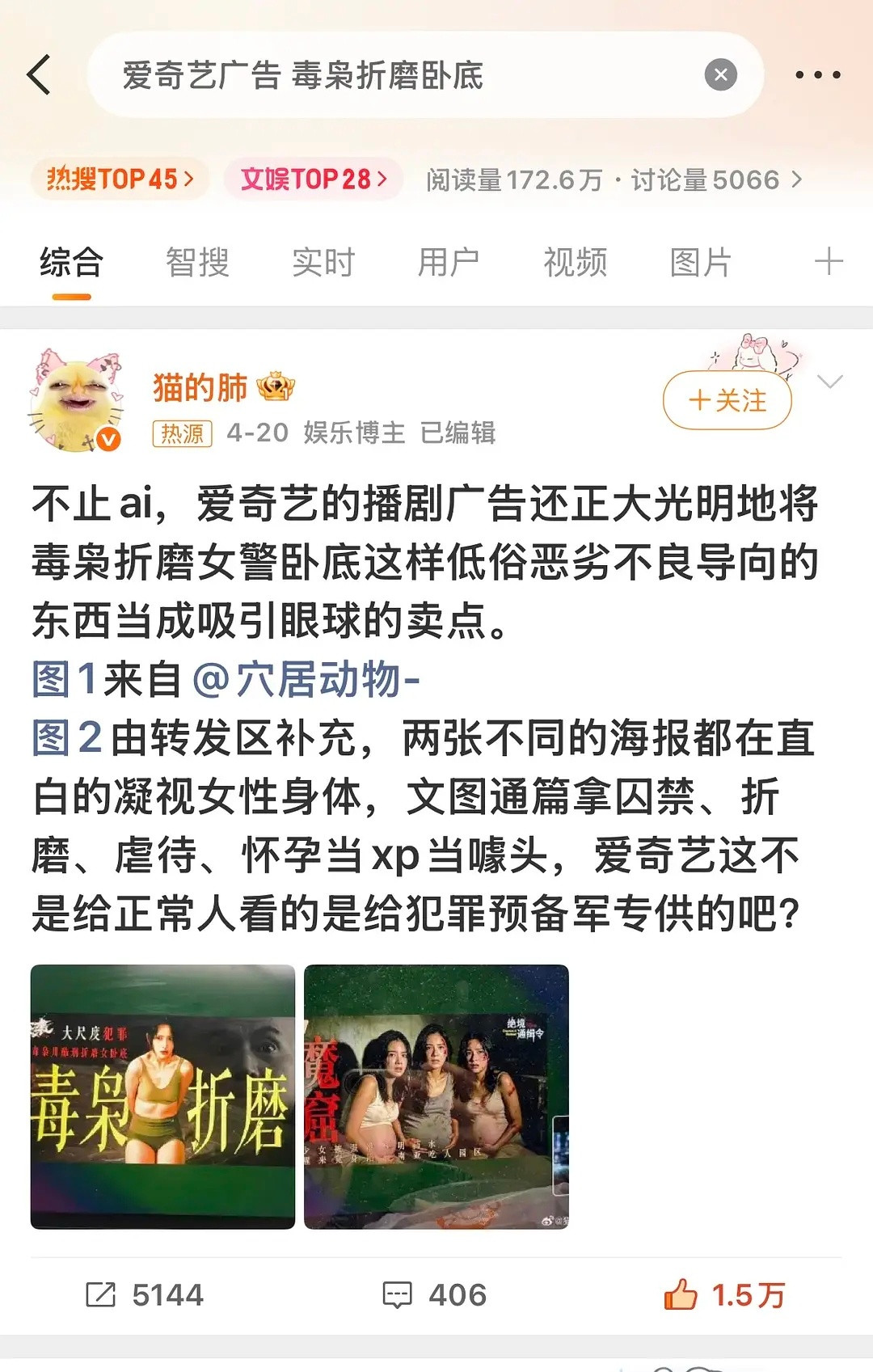This screenshot has height=1372, width=873.
Task: Switch to the 视频 tab
Action: 574,261
